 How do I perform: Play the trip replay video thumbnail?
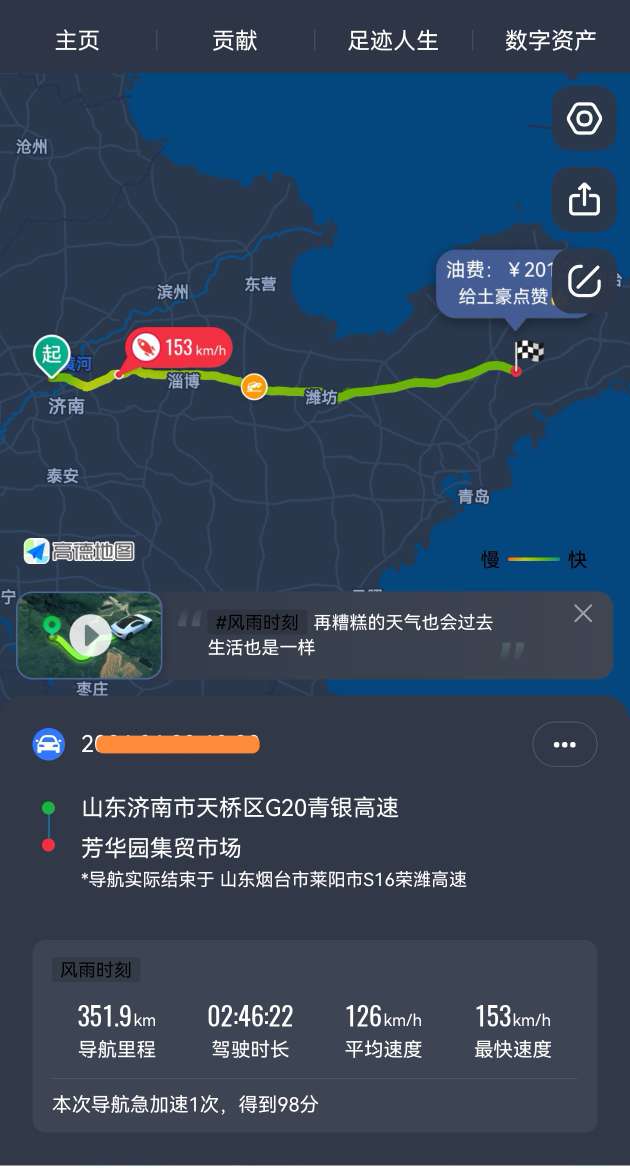click(90, 634)
